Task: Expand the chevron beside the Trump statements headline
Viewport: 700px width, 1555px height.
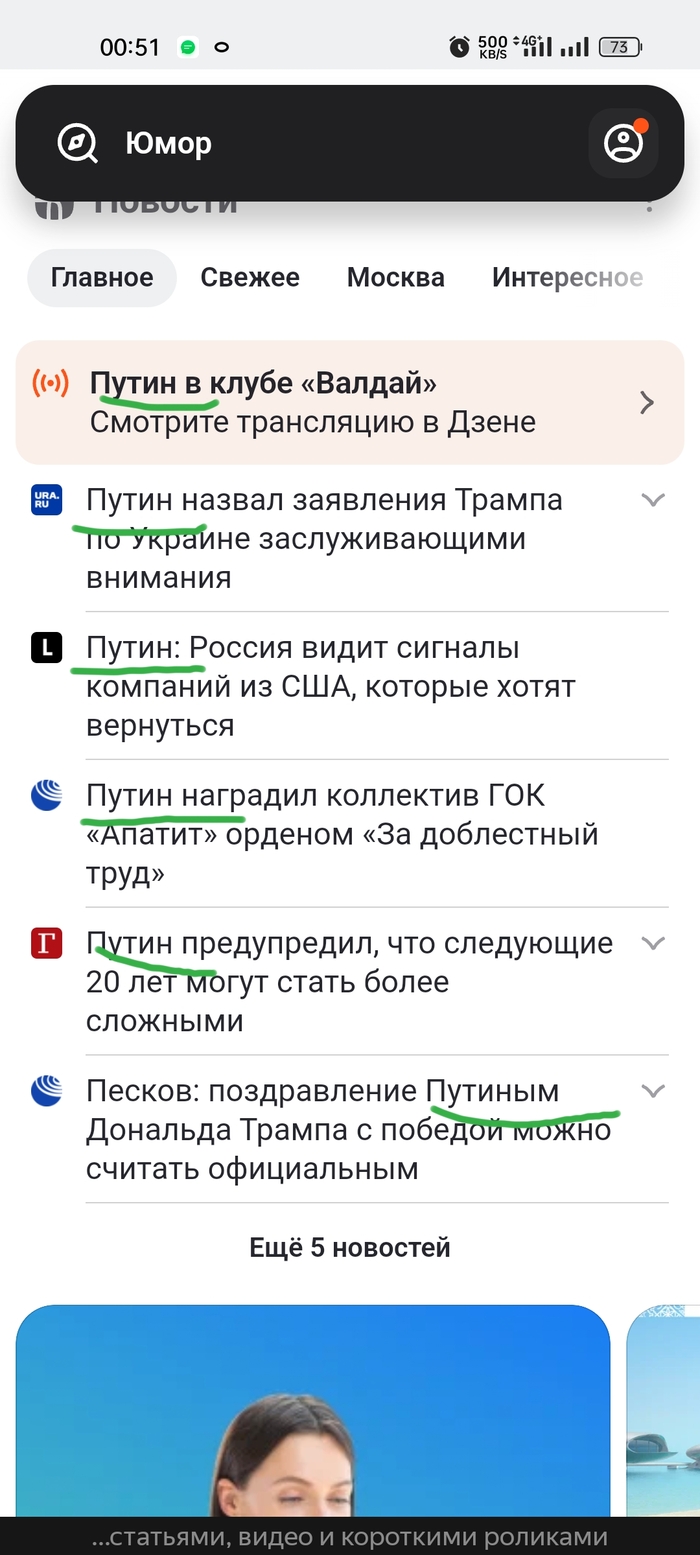Action: pyautogui.click(x=653, y=500)
